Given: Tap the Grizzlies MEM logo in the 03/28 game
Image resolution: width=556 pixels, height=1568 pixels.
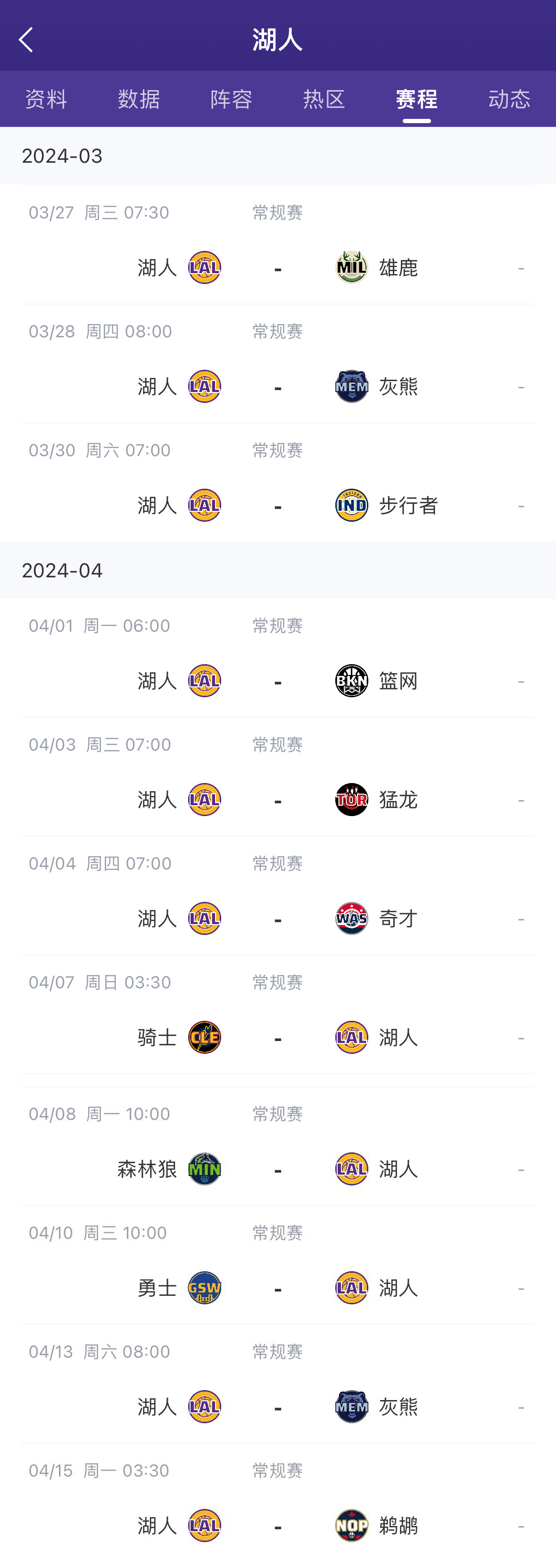Looking at the screenshot, I should [351, 385].
